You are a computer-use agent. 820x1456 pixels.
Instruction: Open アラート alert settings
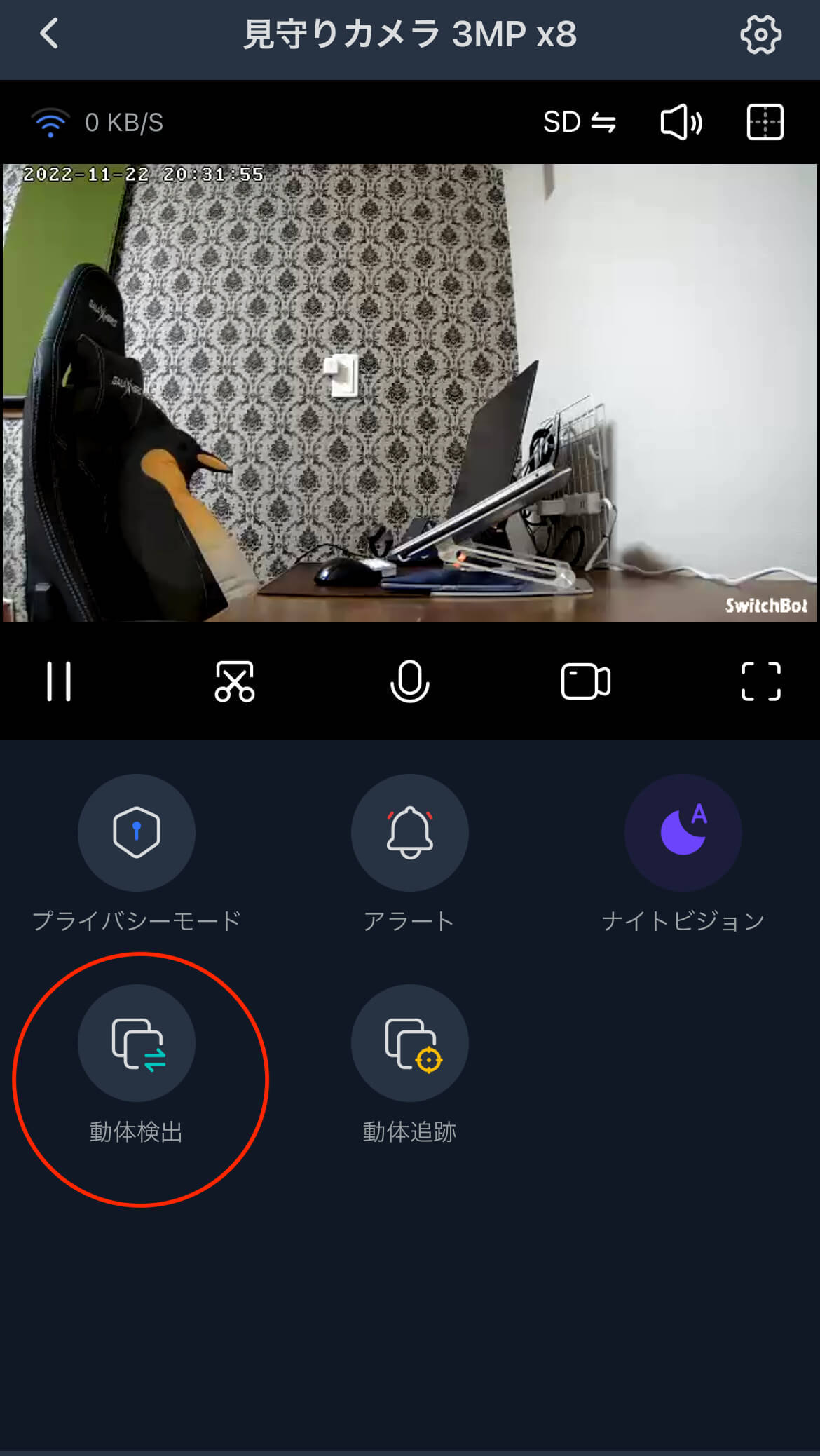coord(409,833)
